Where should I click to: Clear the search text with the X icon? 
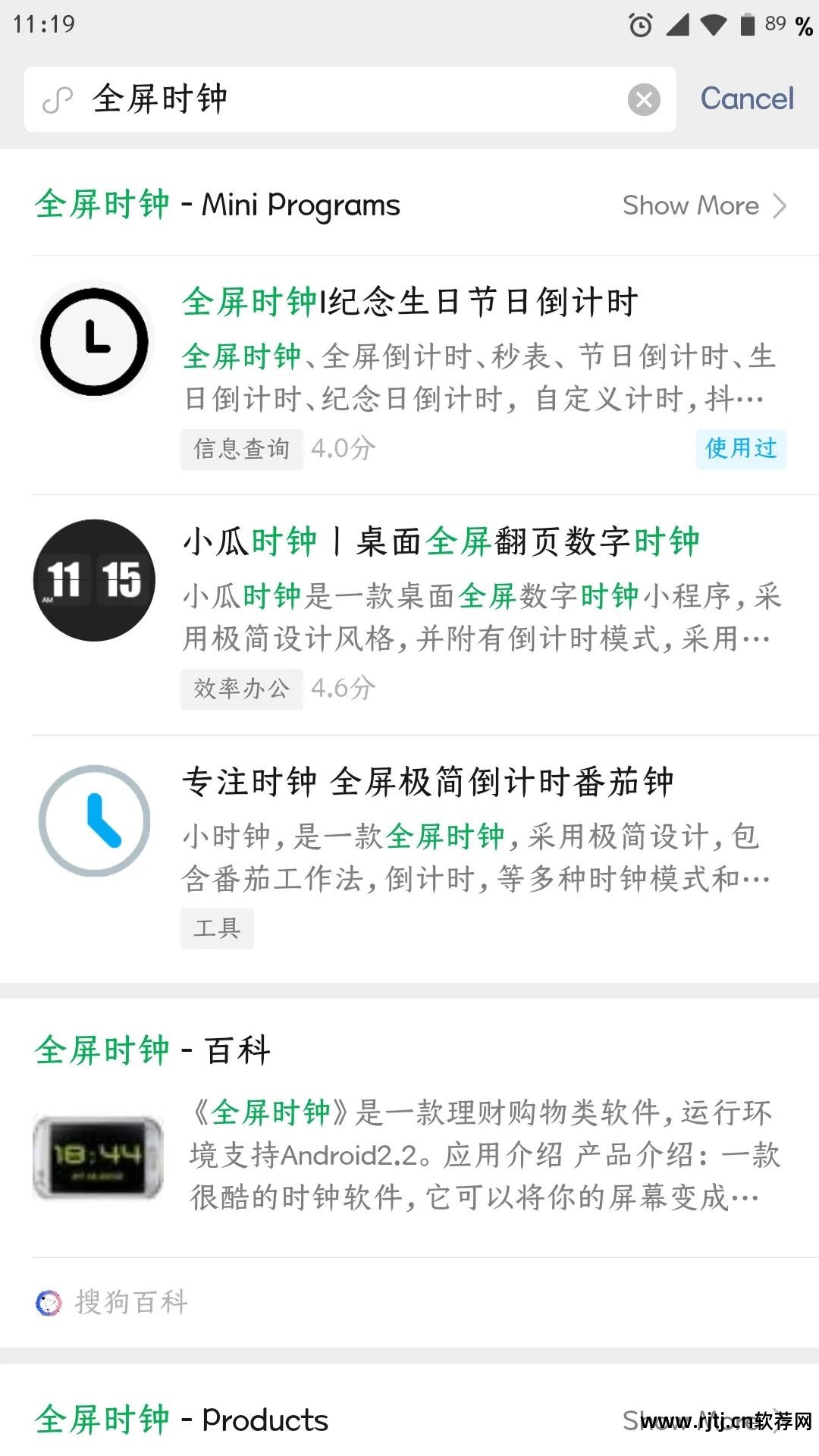pyautogui.click(x=644, y=99)
